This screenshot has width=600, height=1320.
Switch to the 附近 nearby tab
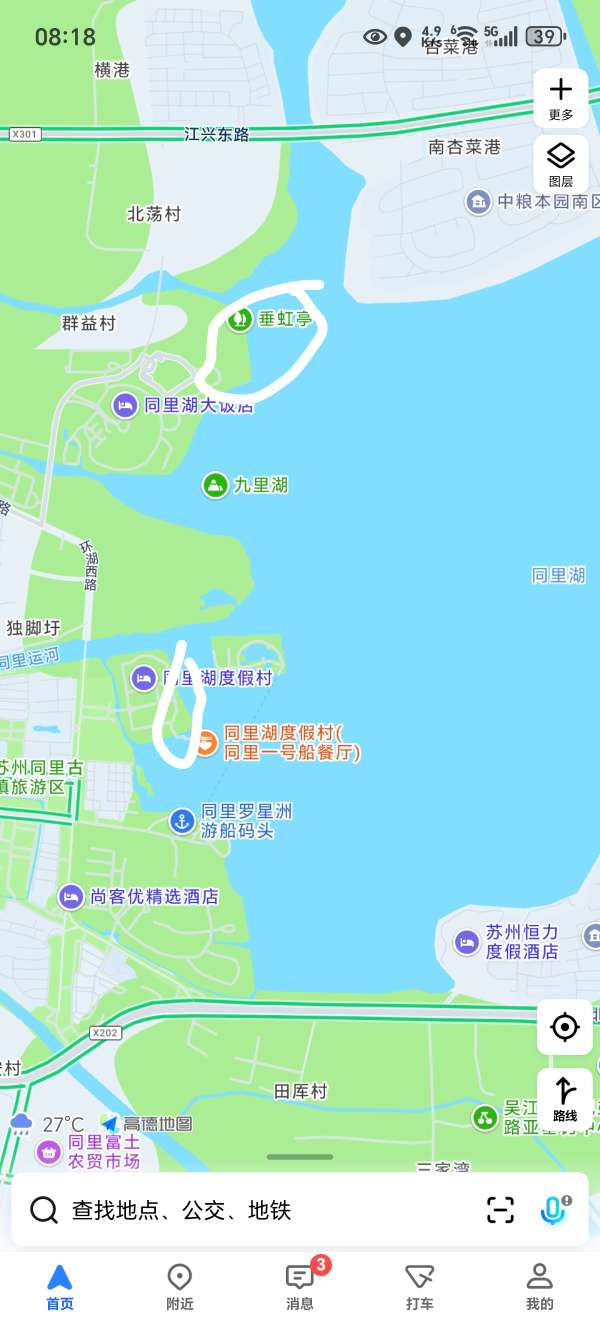[x=180, y=1286]
